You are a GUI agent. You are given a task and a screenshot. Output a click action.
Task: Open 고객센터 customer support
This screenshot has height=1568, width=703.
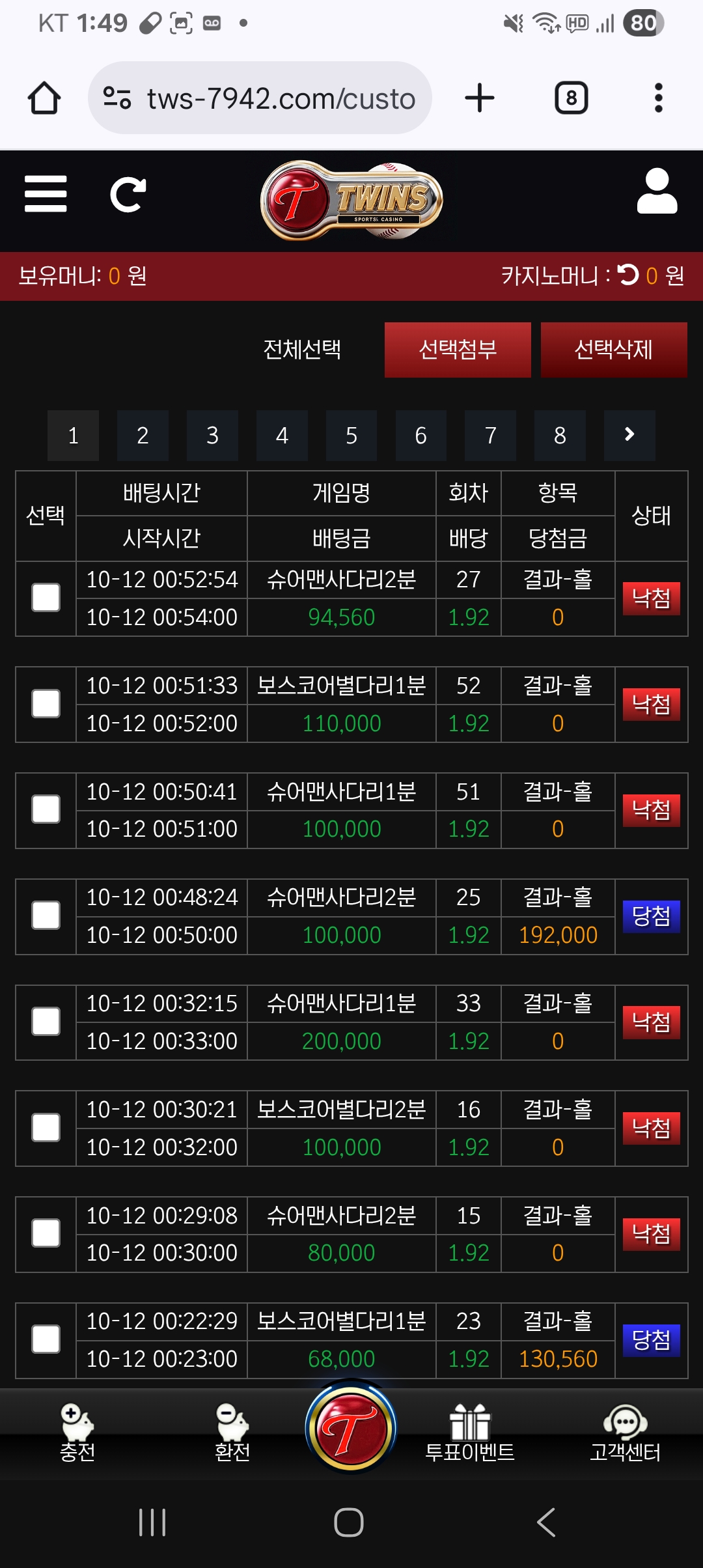coord(625,1433)
